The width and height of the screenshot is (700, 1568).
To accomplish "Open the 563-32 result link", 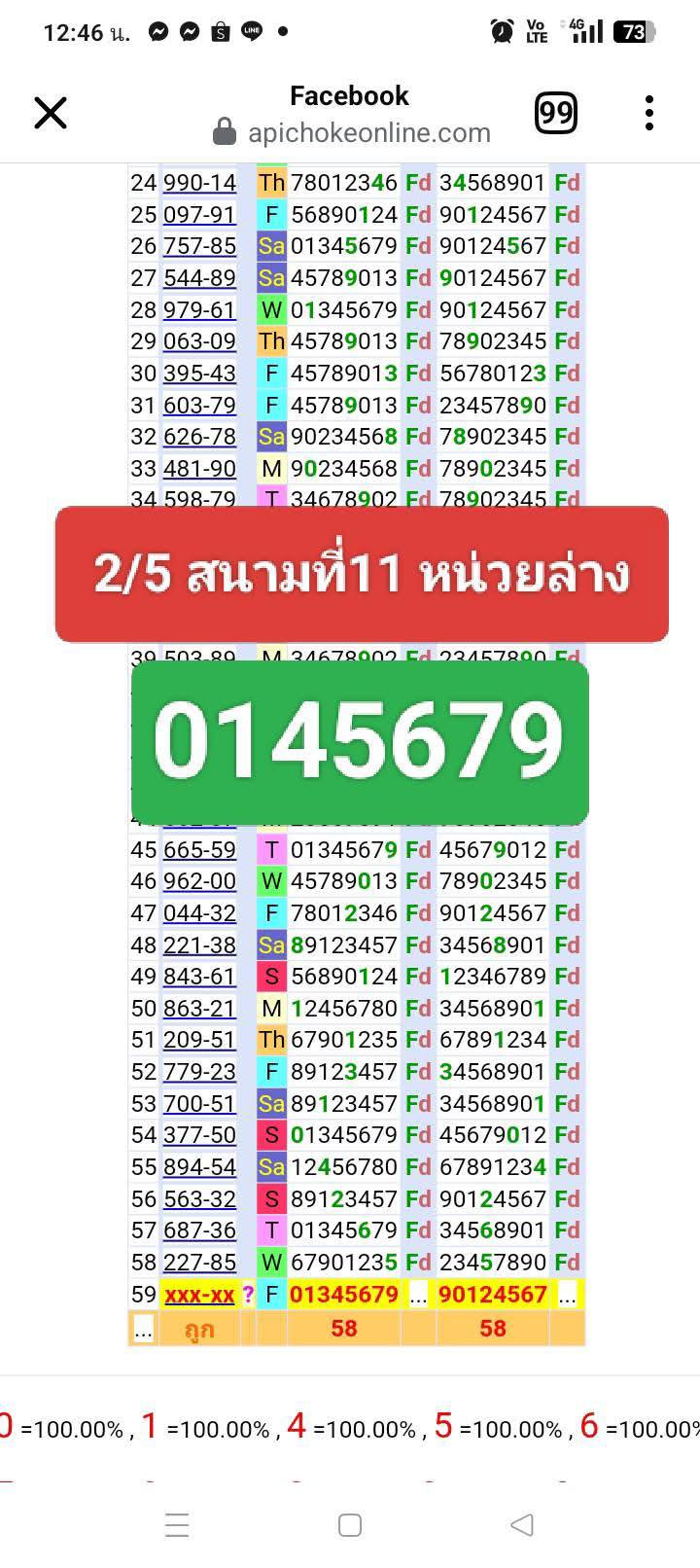I will point(199,1199).
